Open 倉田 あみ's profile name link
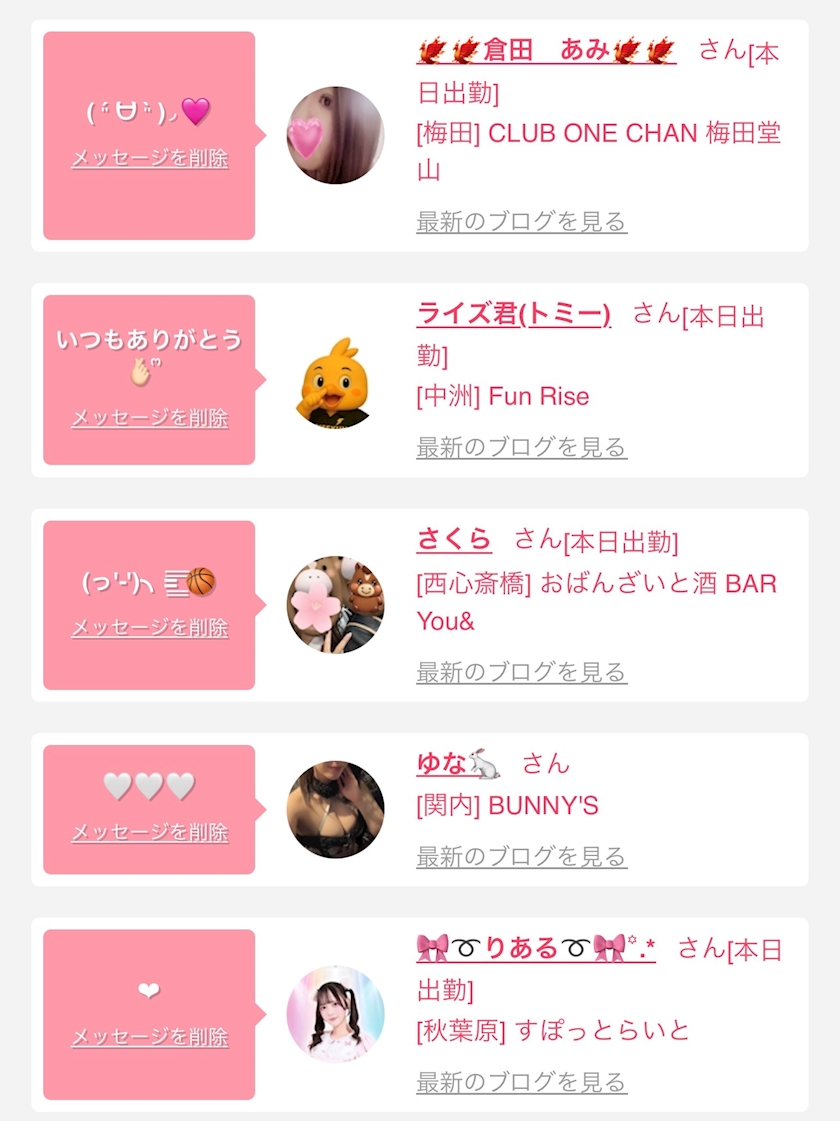Image resolution: width=840 pixels, height=1121 pixels. pos(546,50)
